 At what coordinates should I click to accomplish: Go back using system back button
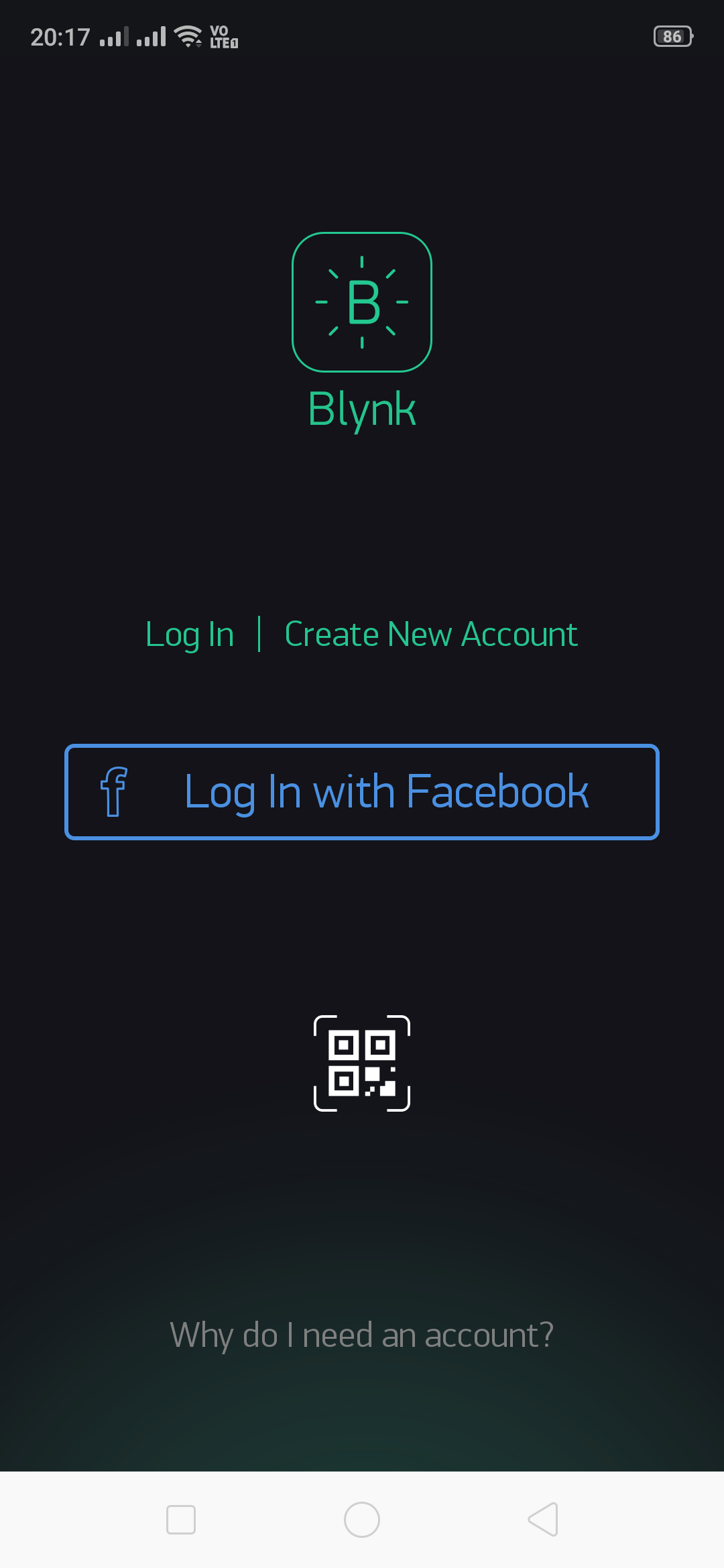pyautogui.click(x=543, y=1519)
